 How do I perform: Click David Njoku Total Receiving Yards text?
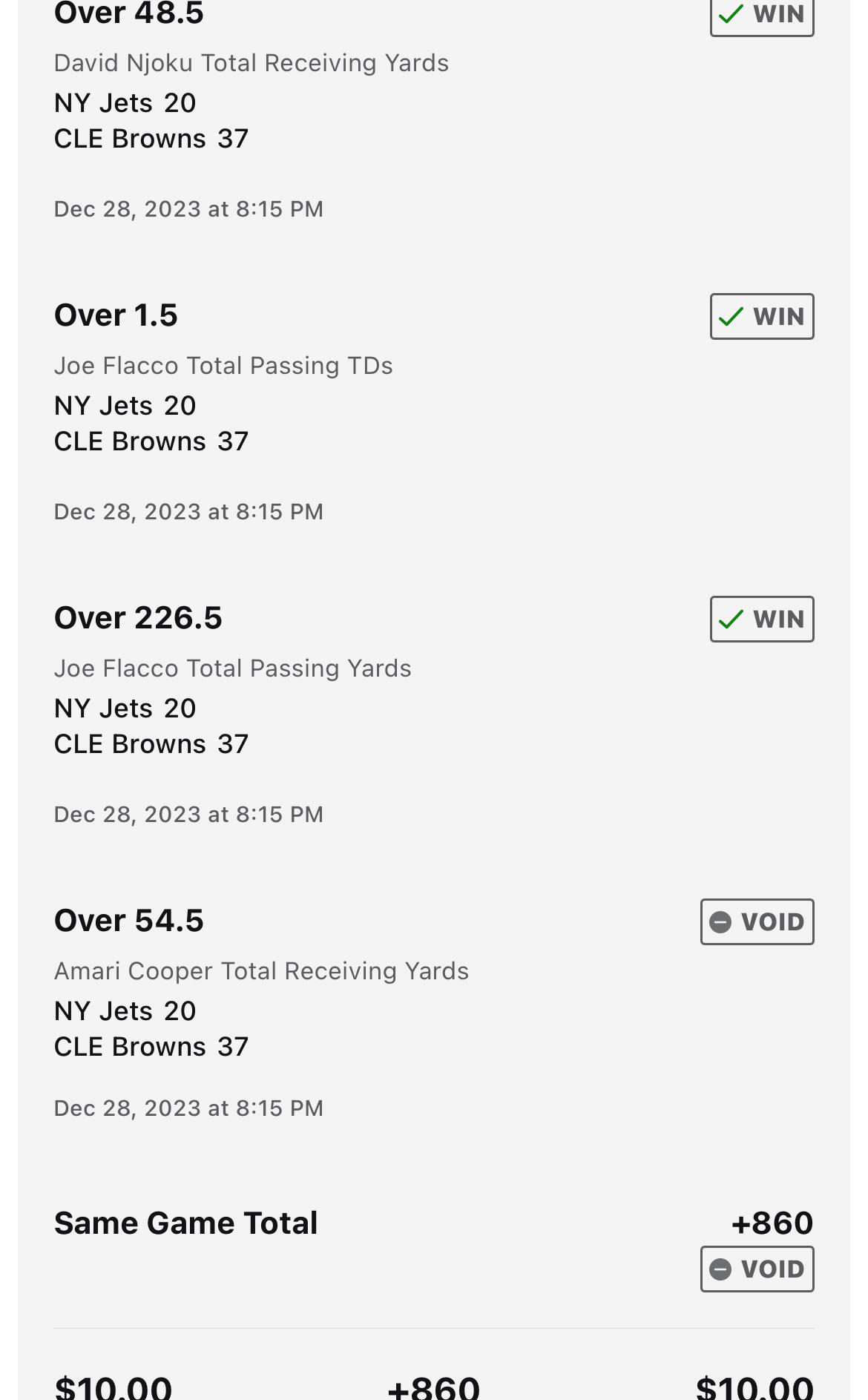[251, 62]
